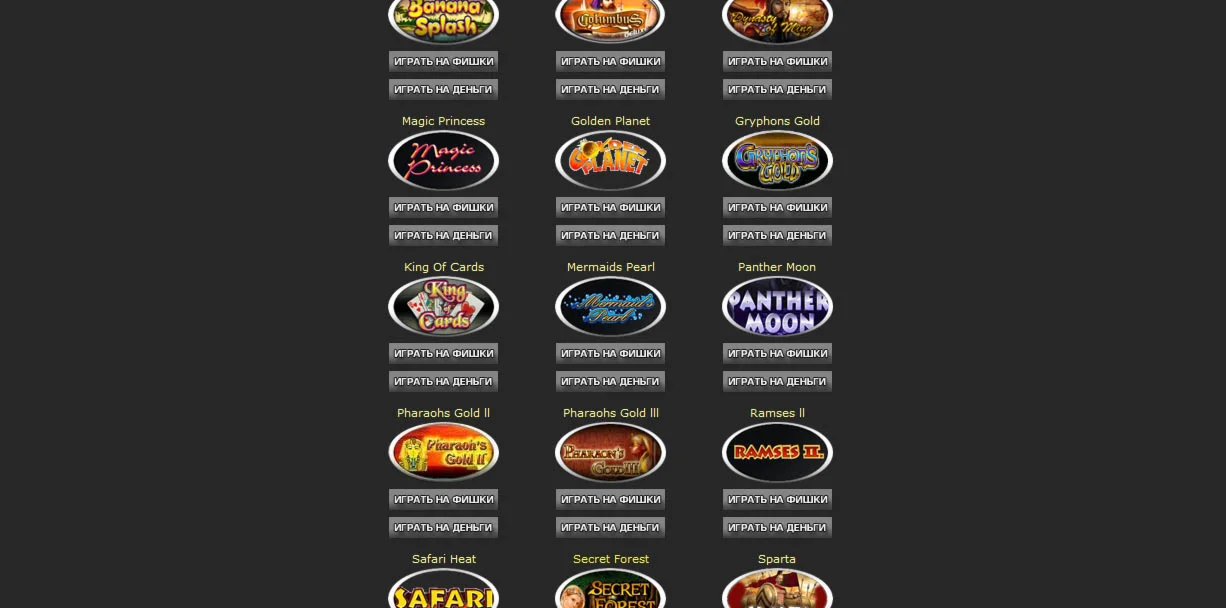
Task: Play Panther Moon for chips (ФИШКИ)
Action: [777, 354]
